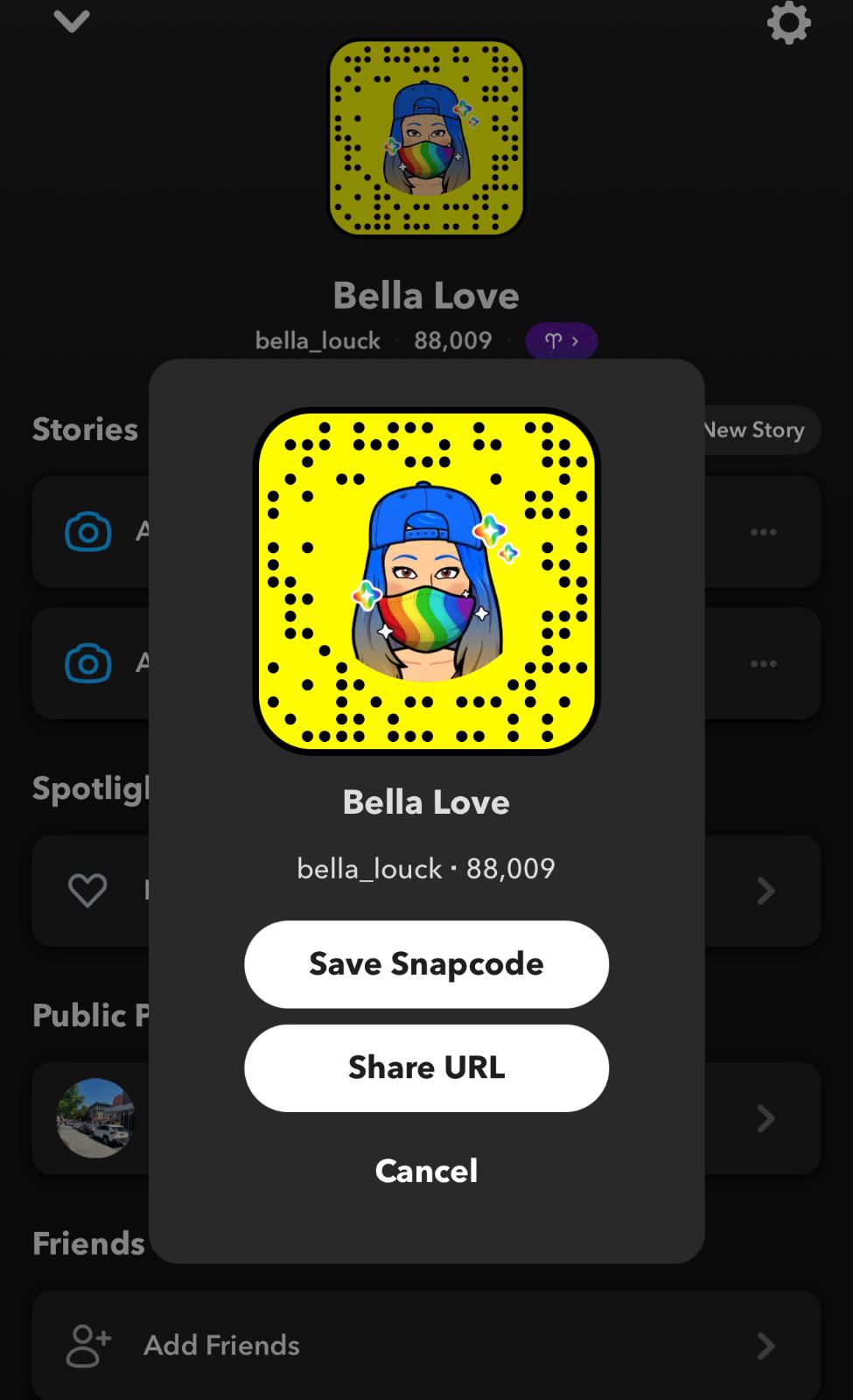
Task: Open Add Friends row
Action: click(x=426, y=1345)
